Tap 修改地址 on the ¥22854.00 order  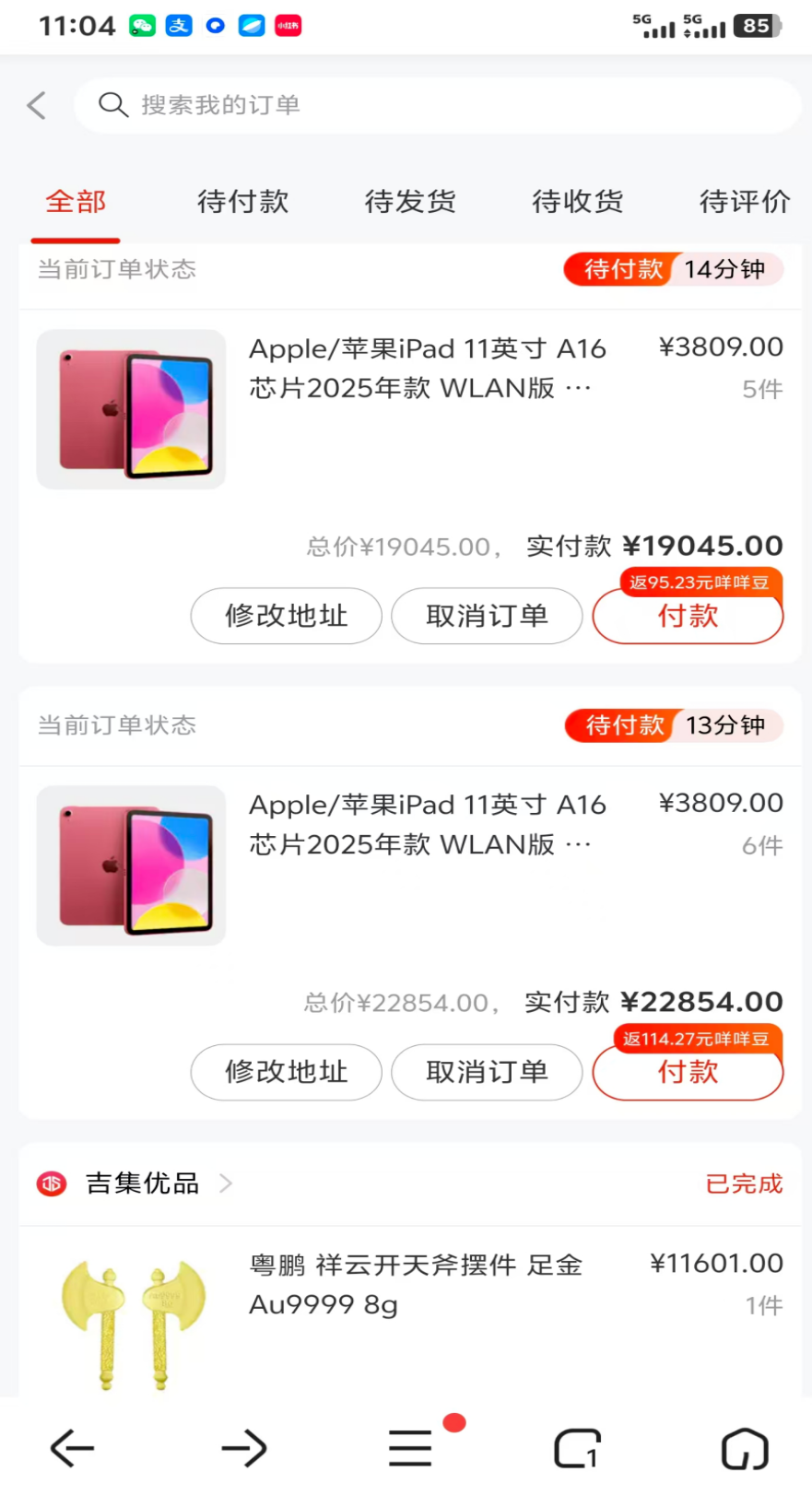(x=286, y=1072)
